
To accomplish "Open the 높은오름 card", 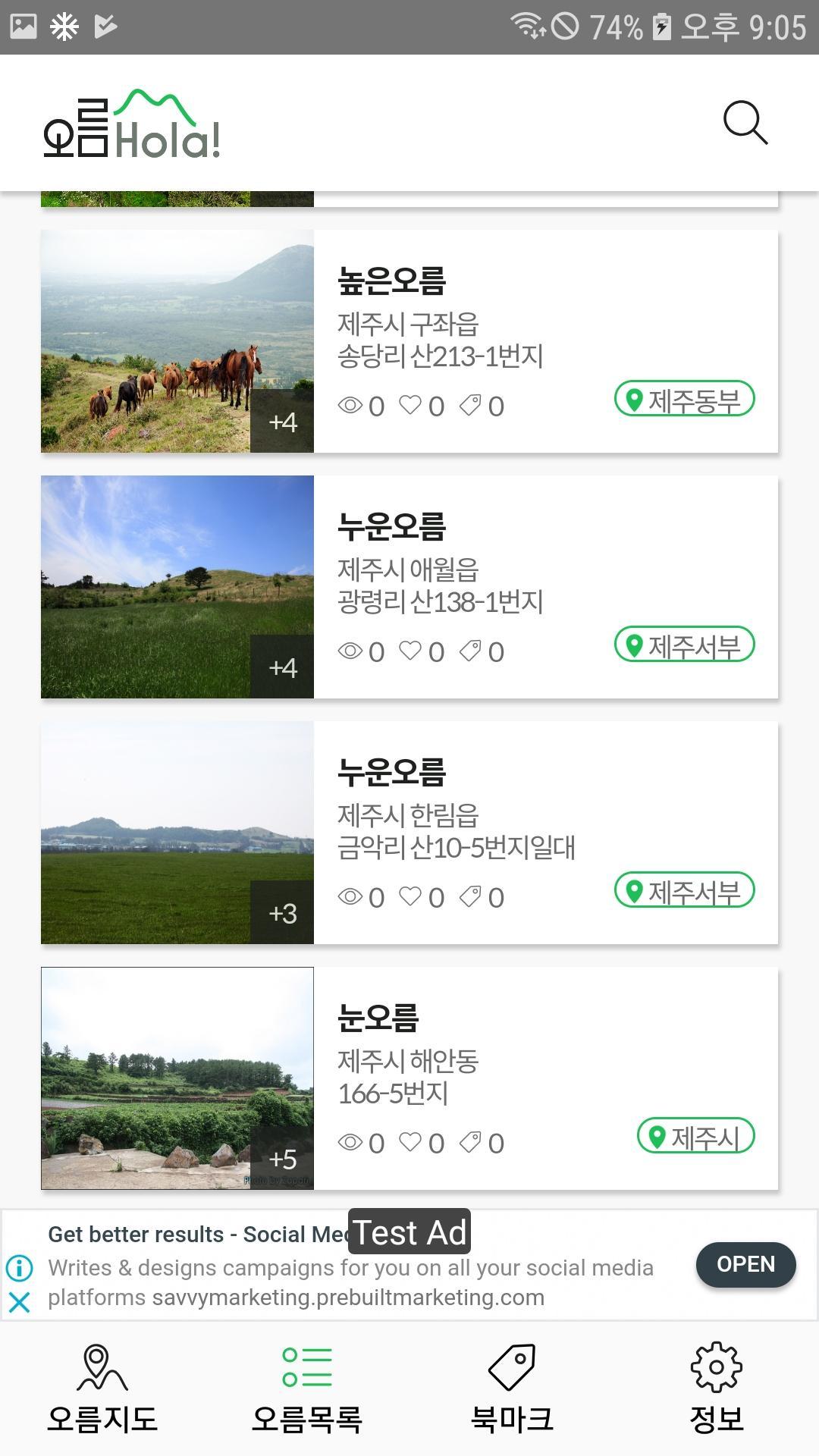I will coord(409,341).
